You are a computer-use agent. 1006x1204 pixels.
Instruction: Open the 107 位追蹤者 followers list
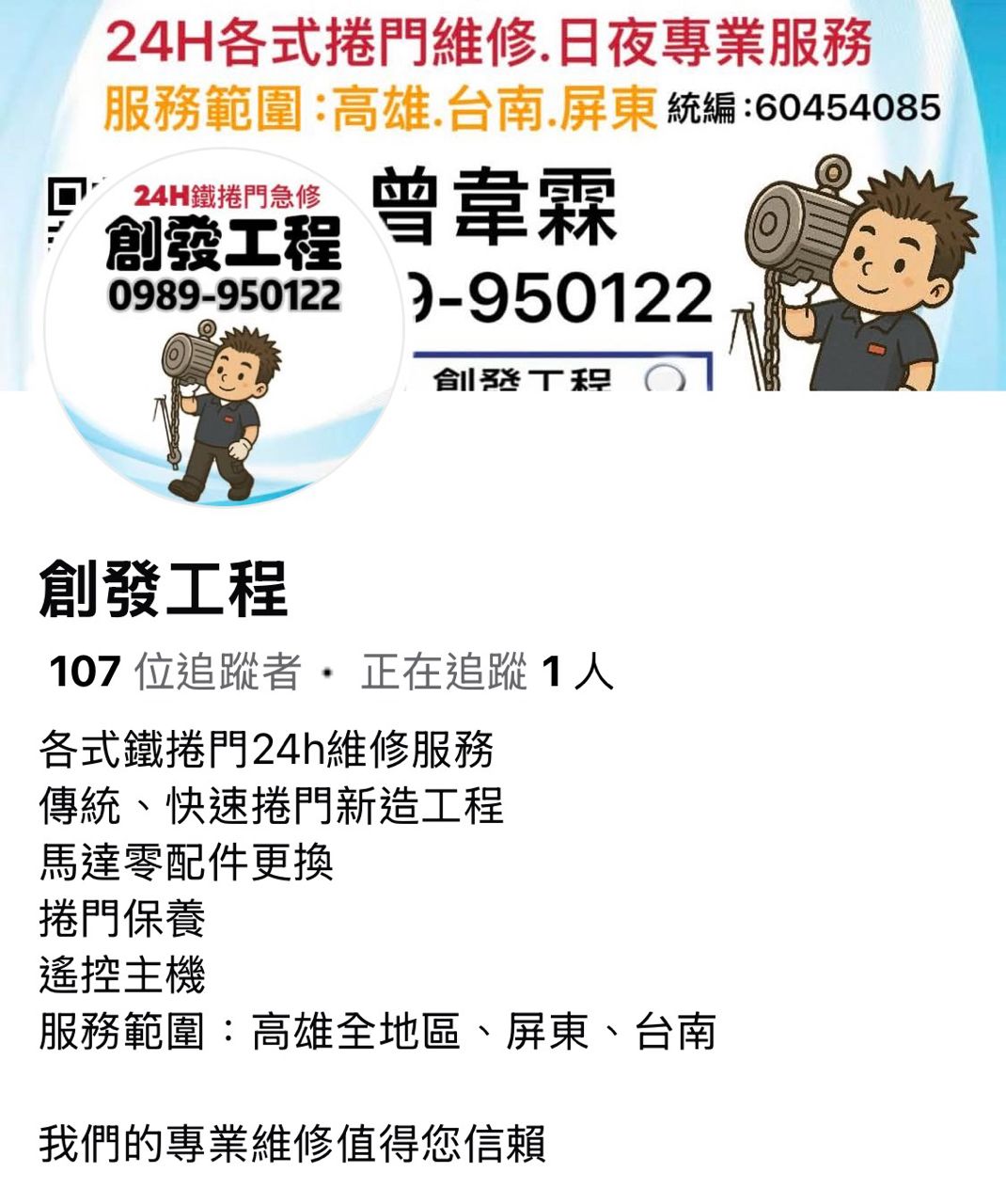(x=175, y=672)
